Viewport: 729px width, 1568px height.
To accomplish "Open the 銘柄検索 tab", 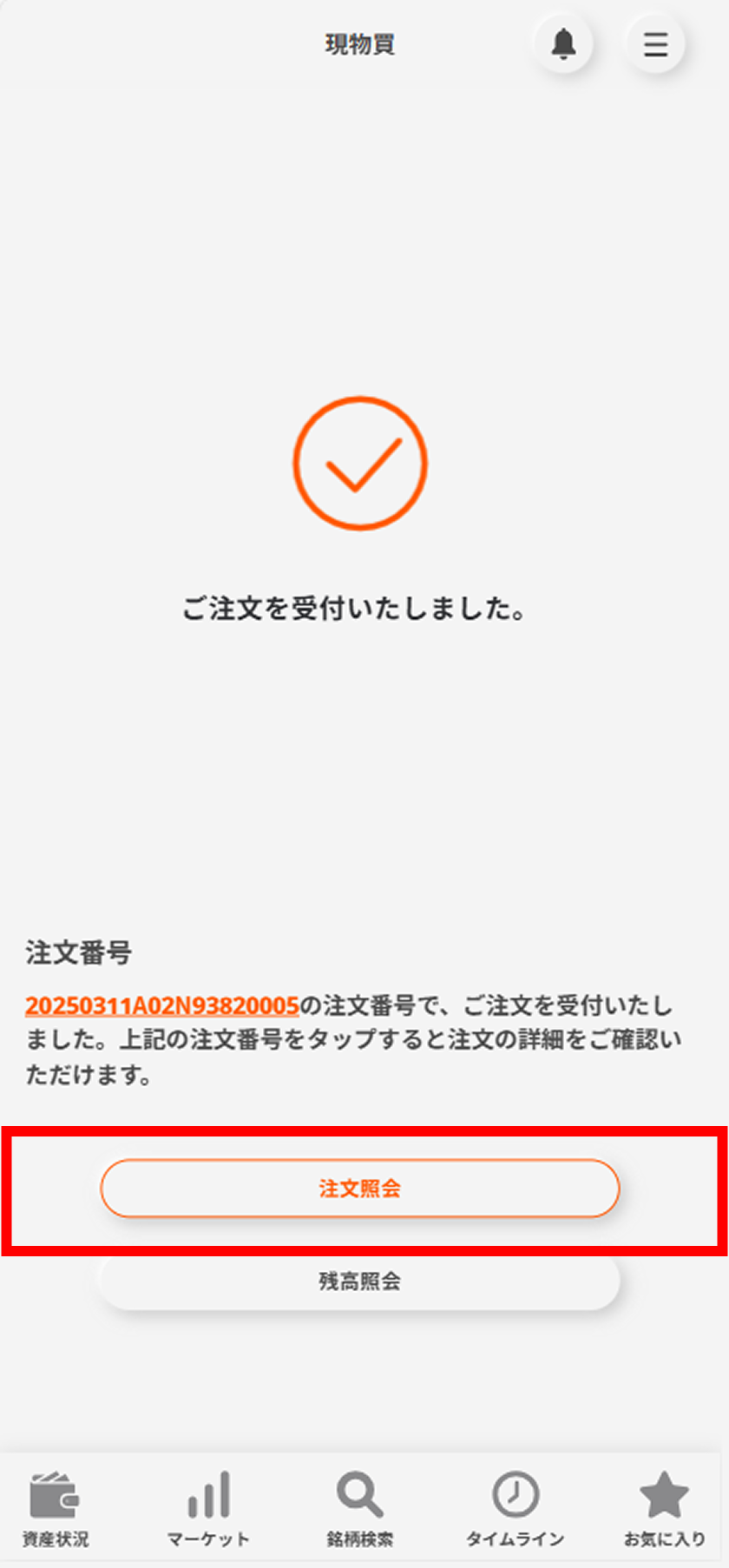I will click(x=360, y=1508).
